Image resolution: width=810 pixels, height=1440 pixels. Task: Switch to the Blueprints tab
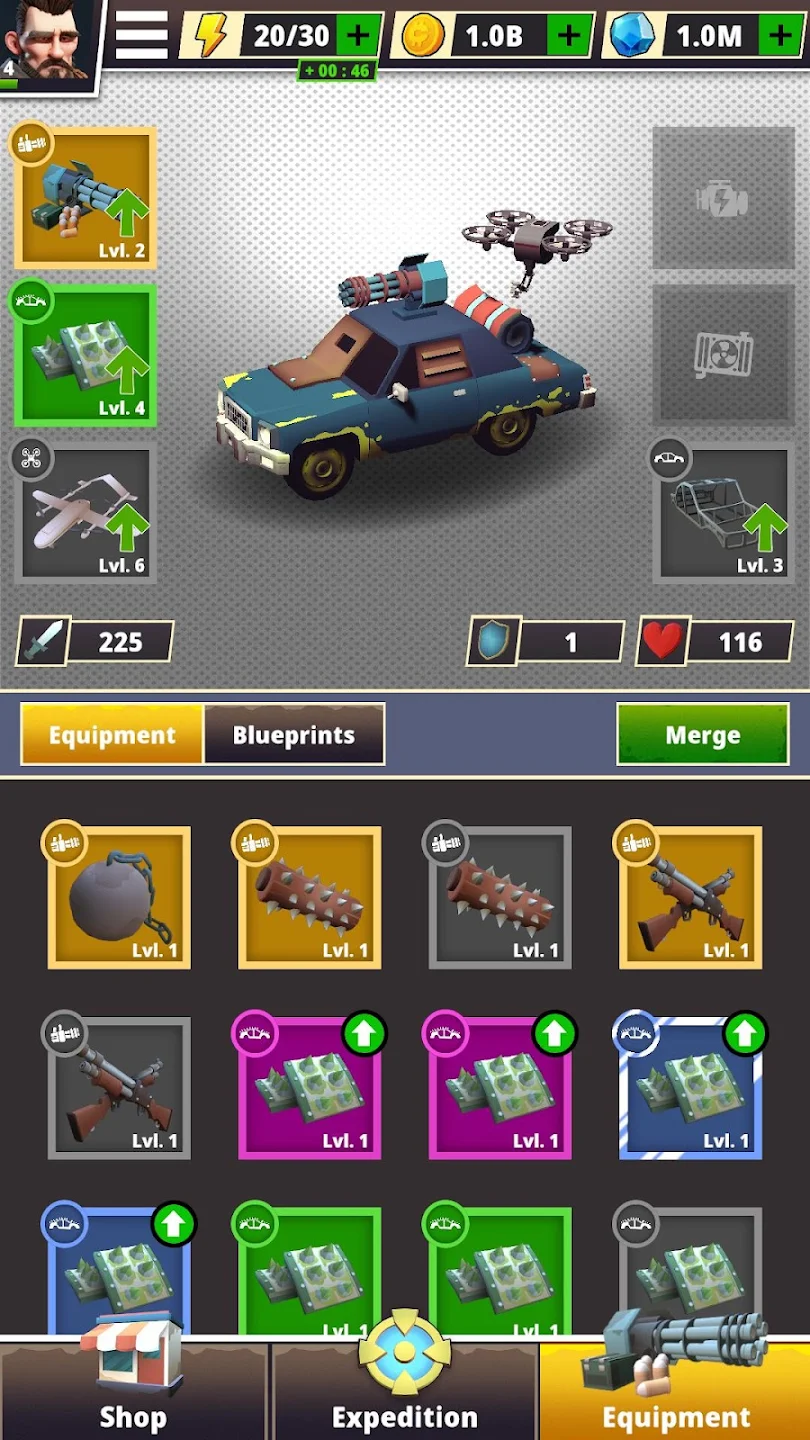[x=294, y=735]
